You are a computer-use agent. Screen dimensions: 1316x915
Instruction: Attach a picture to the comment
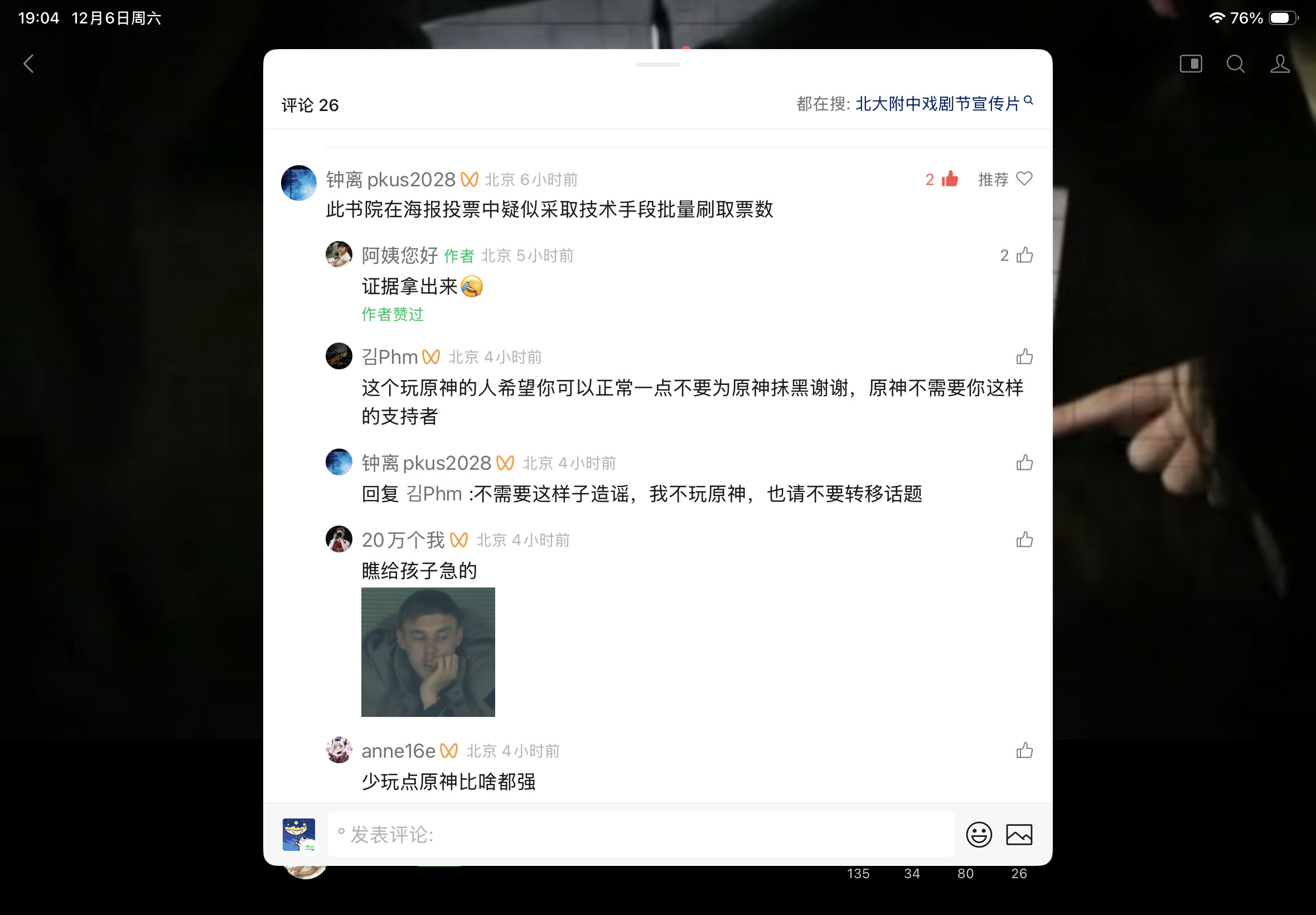1019,835
